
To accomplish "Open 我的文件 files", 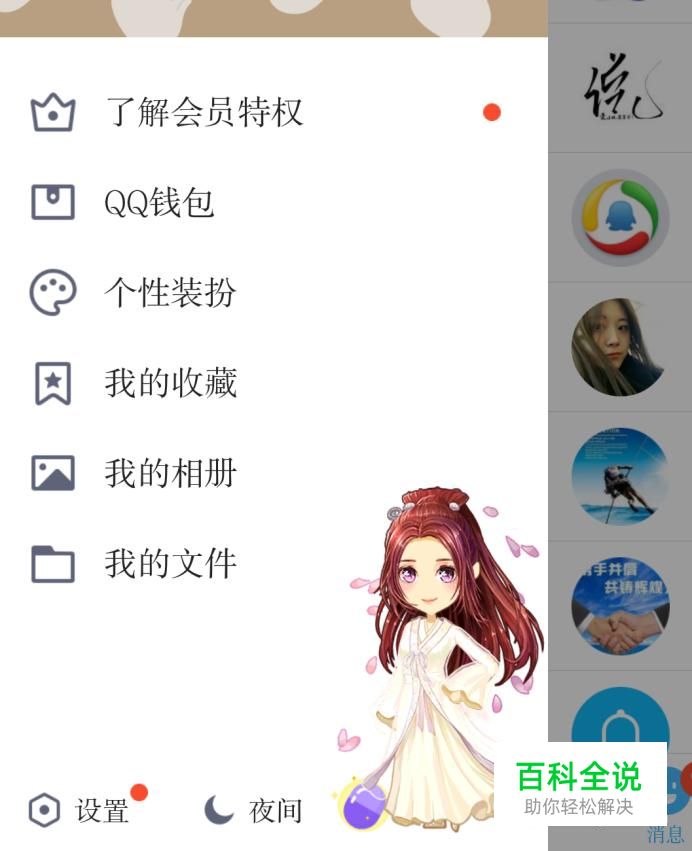I will point(170,564).
